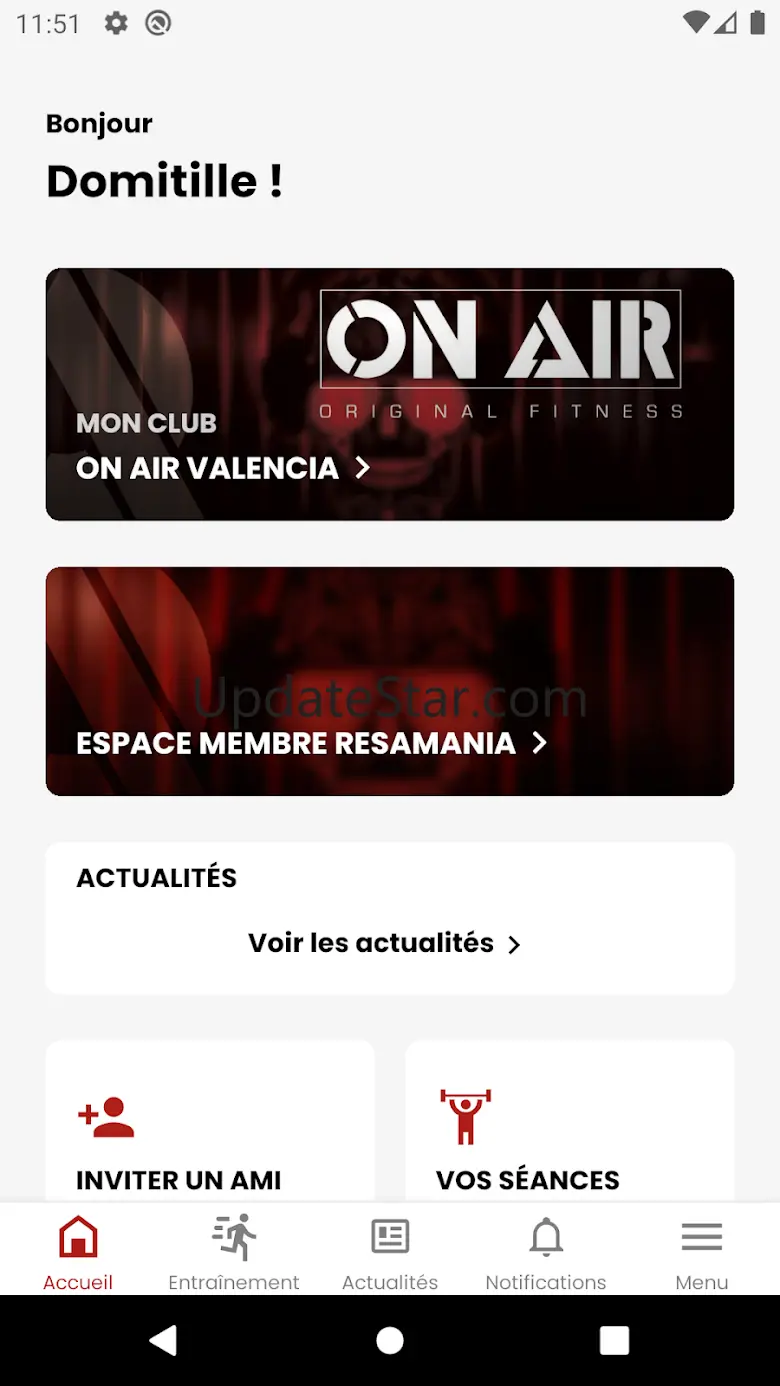Open the Menu tab
The image size is (780, 1386).
coord(702,1250)
